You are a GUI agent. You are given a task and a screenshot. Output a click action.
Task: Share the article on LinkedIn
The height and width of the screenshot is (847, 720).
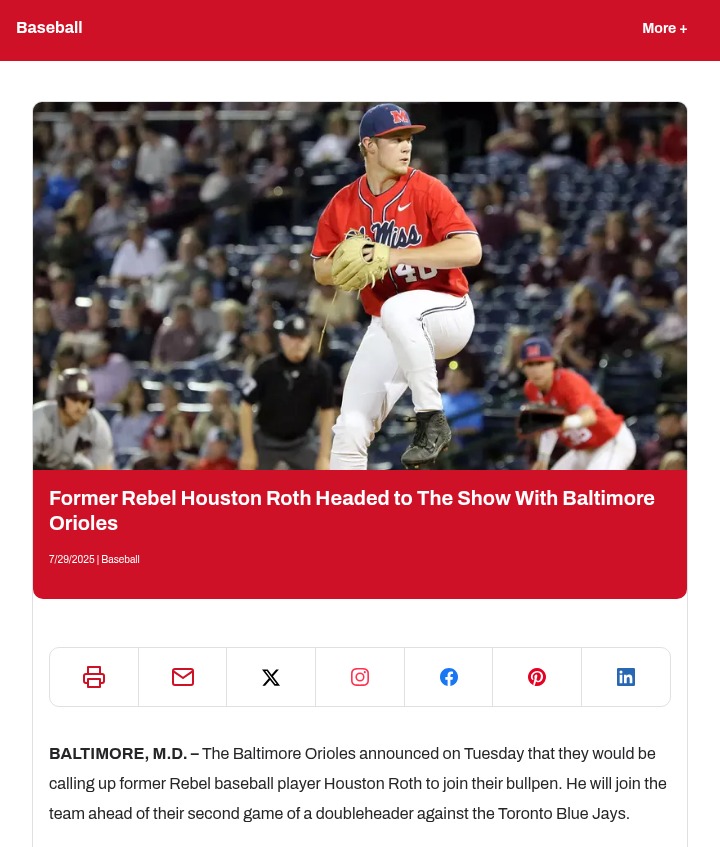(626, 677)
